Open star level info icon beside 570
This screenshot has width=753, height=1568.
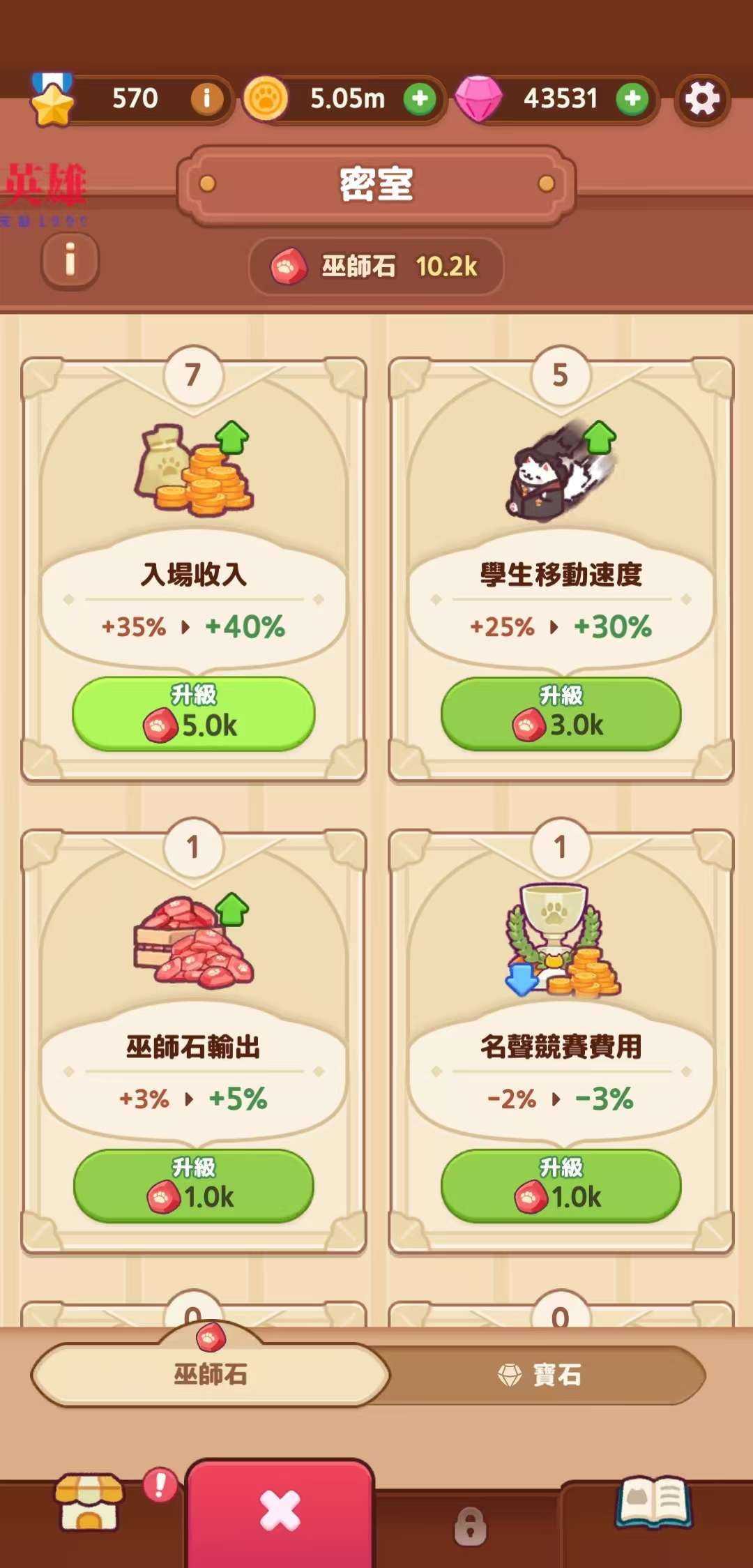pyautogui.click(x=206, y=99)
